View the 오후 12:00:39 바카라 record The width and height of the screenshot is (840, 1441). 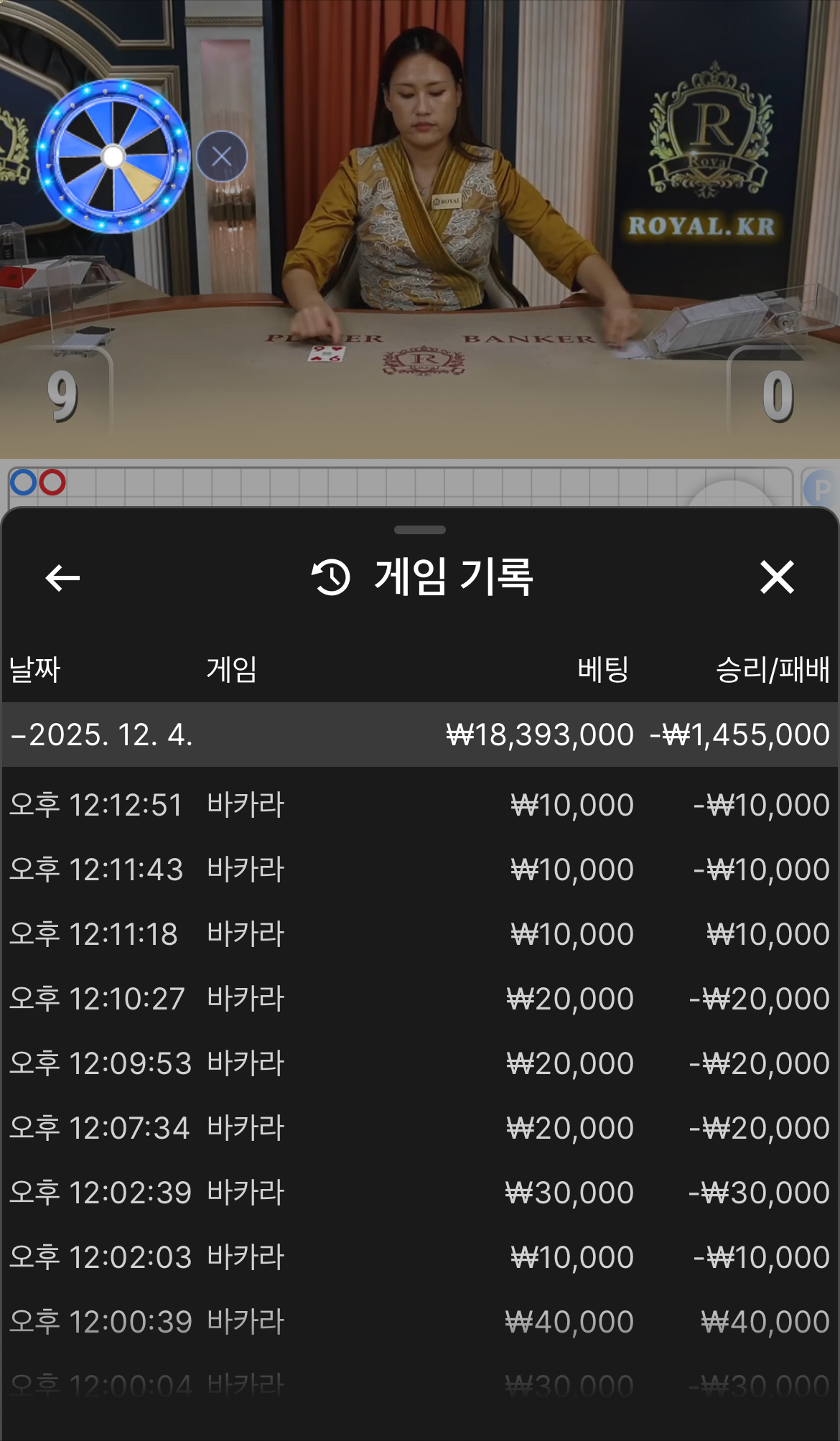(x=420, y=1322)
